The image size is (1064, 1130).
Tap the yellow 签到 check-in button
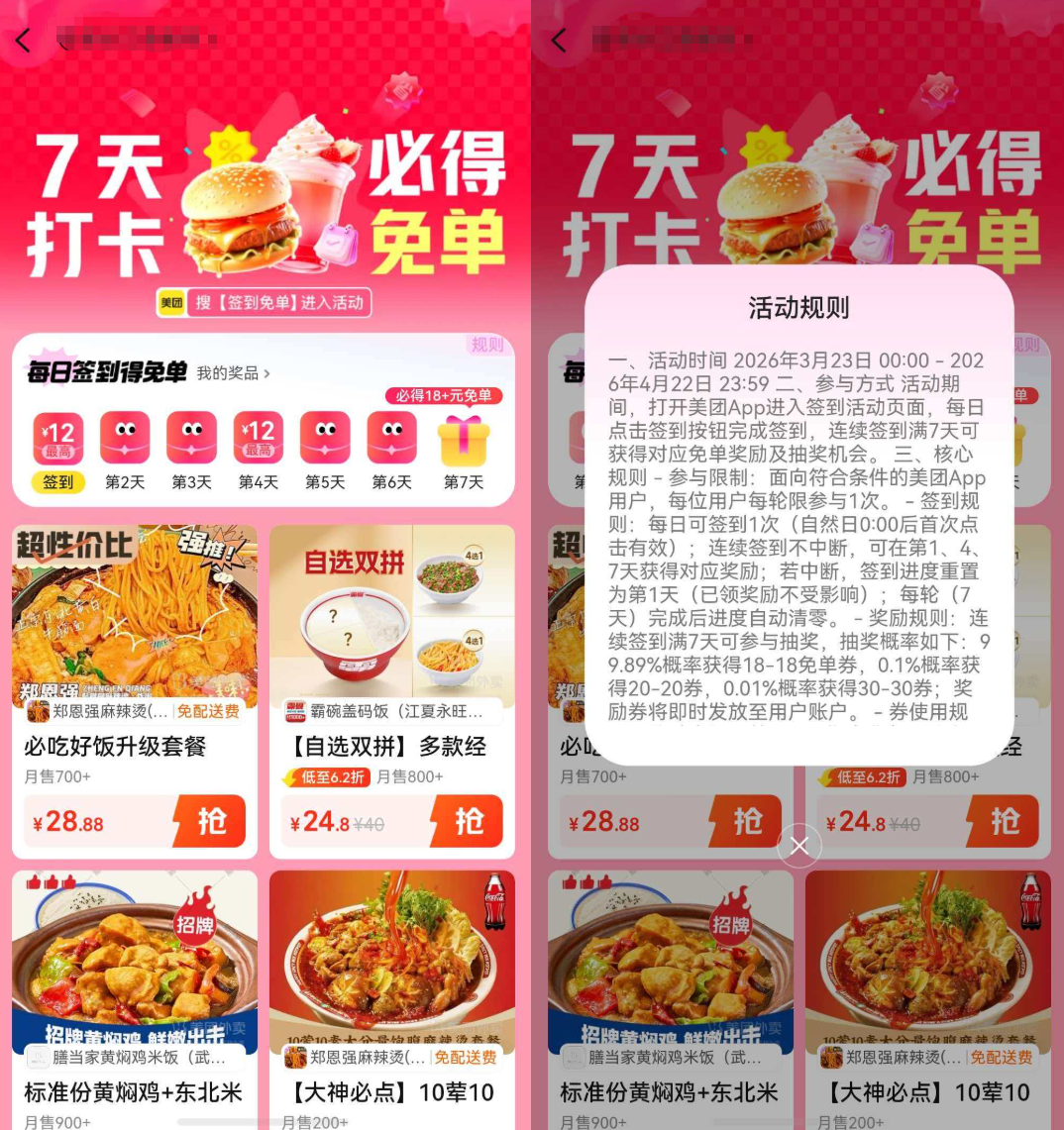coord(58,482)
